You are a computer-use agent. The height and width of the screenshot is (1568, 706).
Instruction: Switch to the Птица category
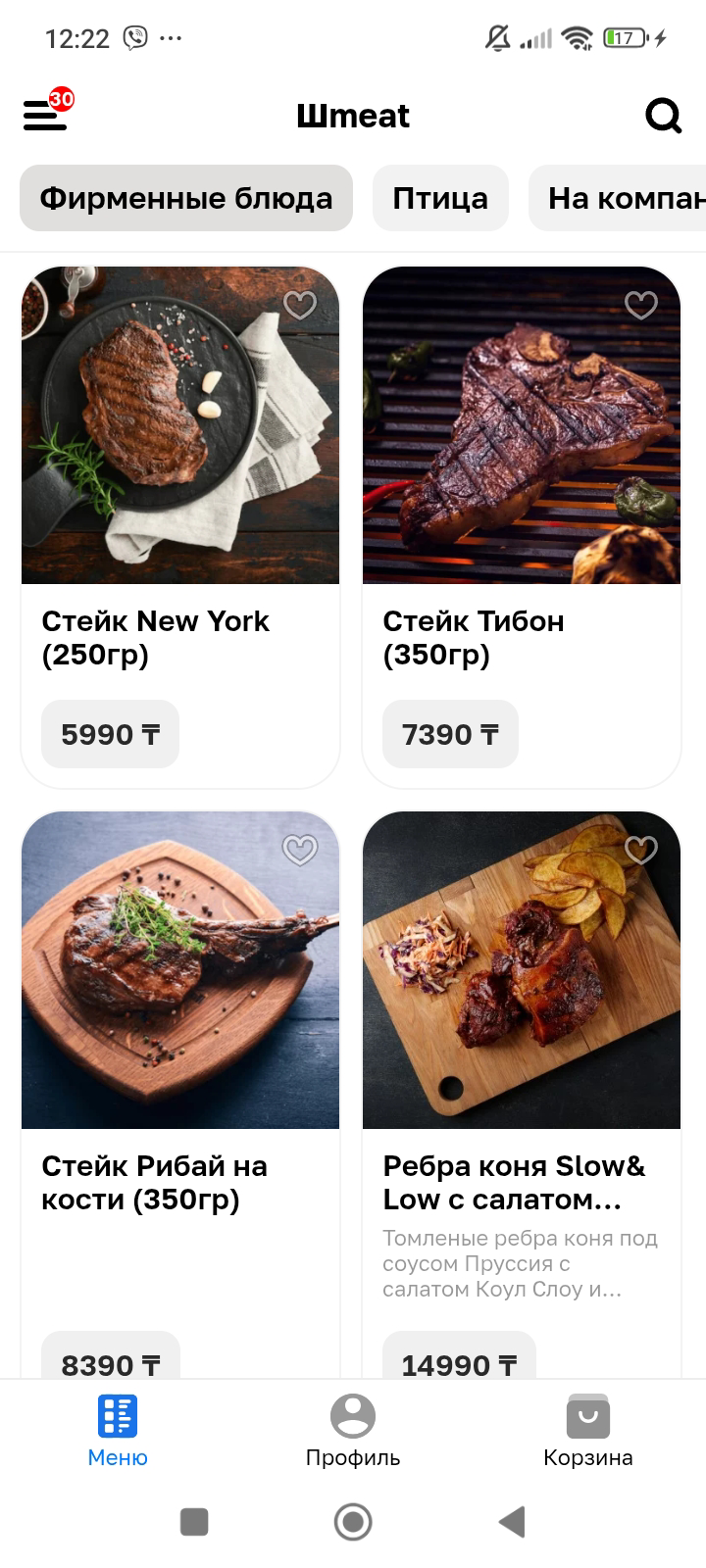[440, 198]
